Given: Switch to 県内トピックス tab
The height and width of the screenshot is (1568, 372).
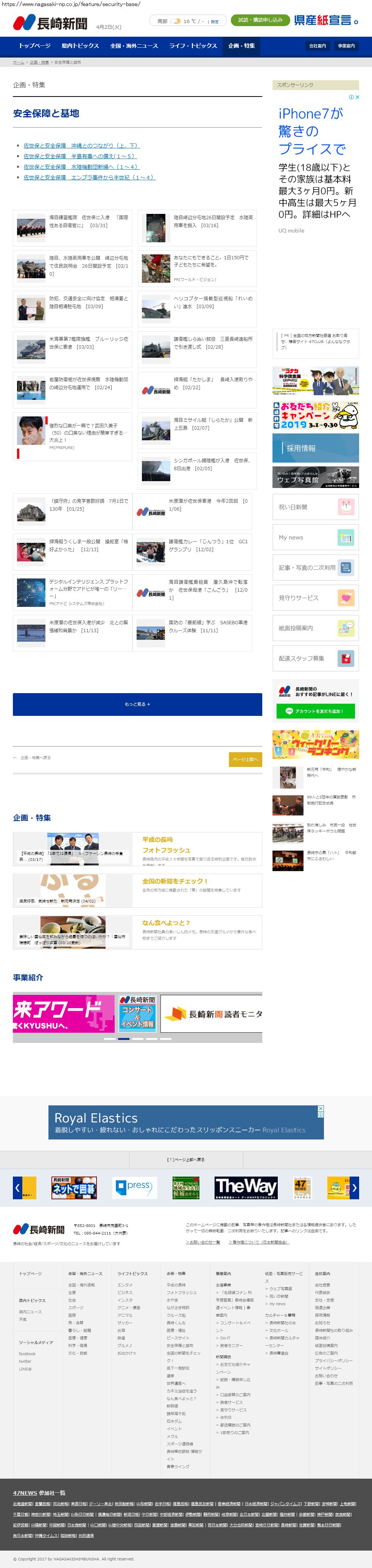Looking at the screenshot, I should point(80,46).
